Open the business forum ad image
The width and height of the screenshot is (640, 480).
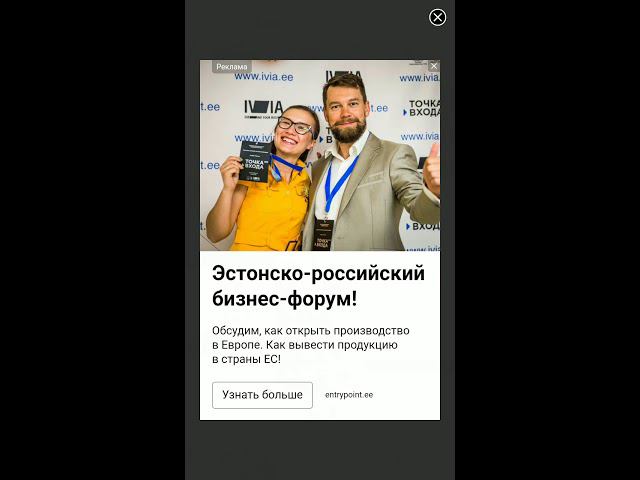pyautogui.click(x=320, y=160)
